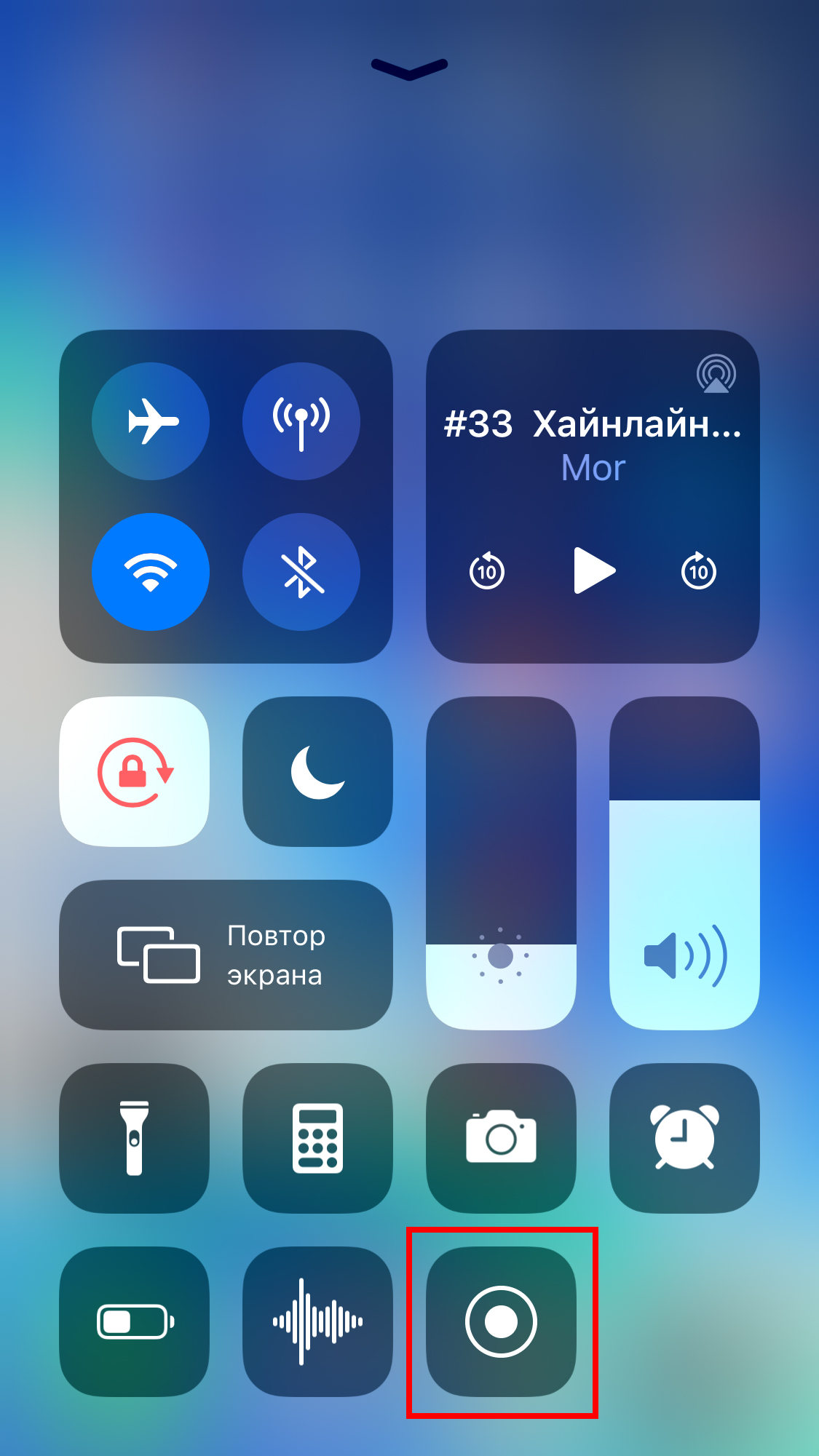
Task: Rewind 10 seconds
Action: (487, 570)
